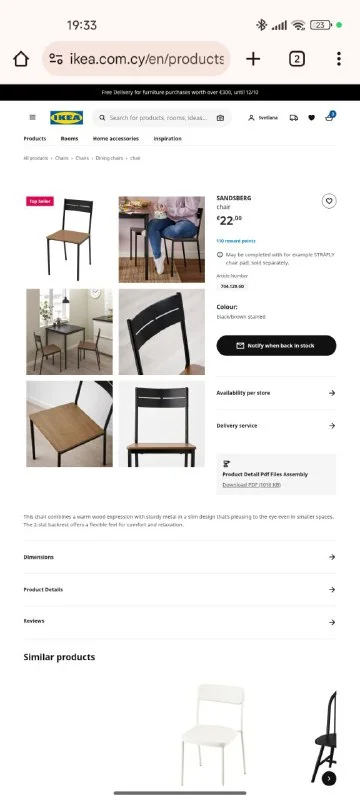Add SANDSBERG chair to the wishlist

point(329,201)
